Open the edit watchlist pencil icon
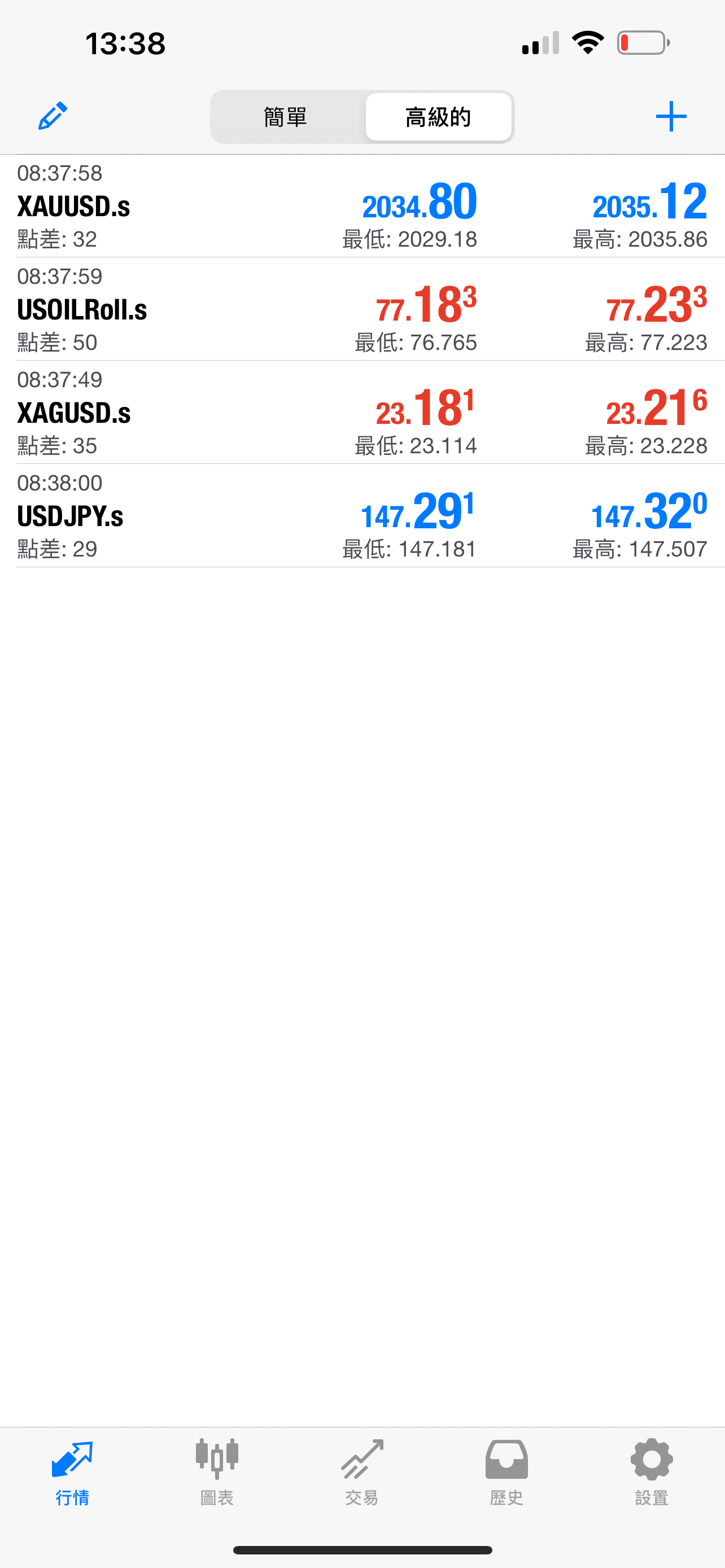The height and width of the screenshot is (1568, 725). coord(52,116)
